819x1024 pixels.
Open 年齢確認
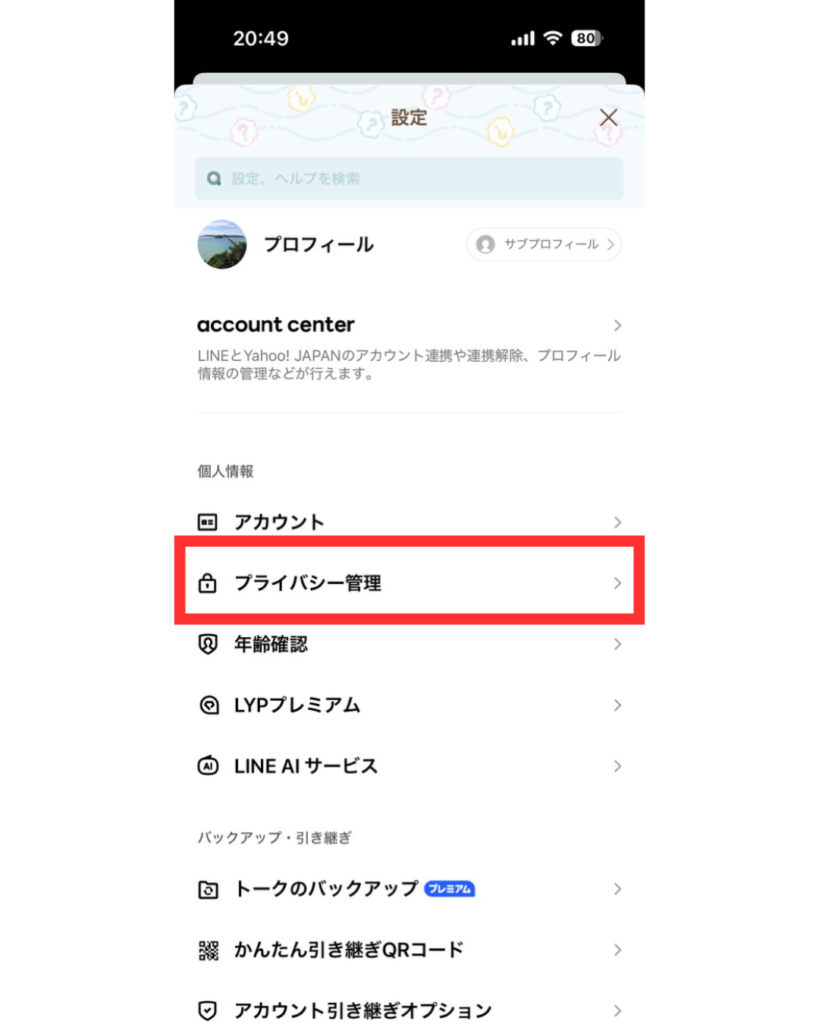(409, 644)
